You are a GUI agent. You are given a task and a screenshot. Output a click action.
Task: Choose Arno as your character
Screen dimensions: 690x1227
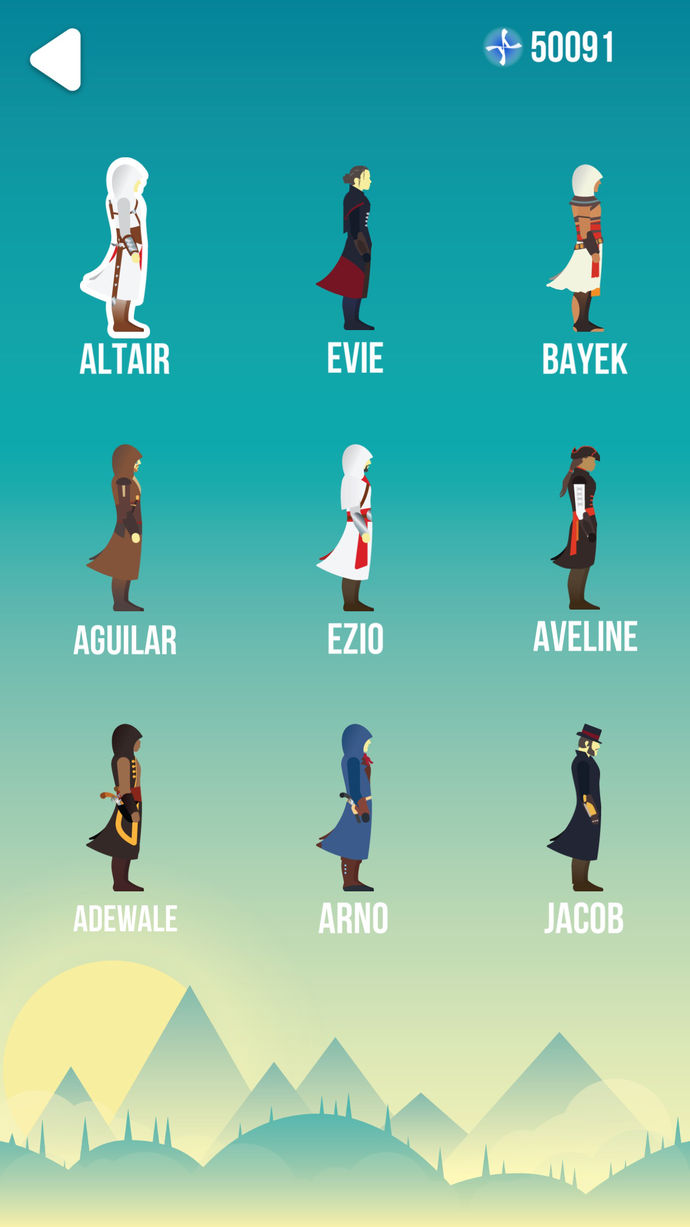[352, 808]
